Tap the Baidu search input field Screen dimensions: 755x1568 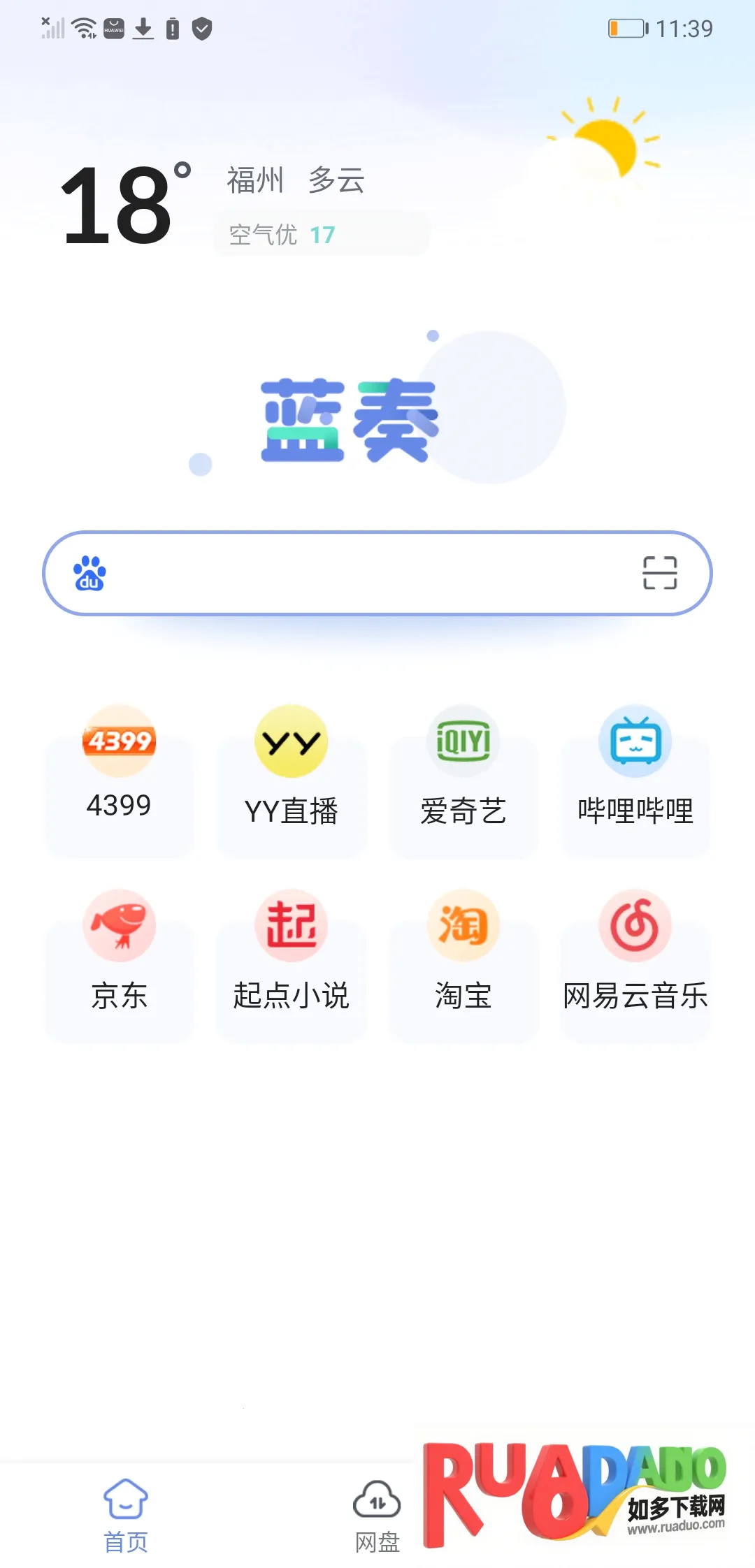coord(364,574)
